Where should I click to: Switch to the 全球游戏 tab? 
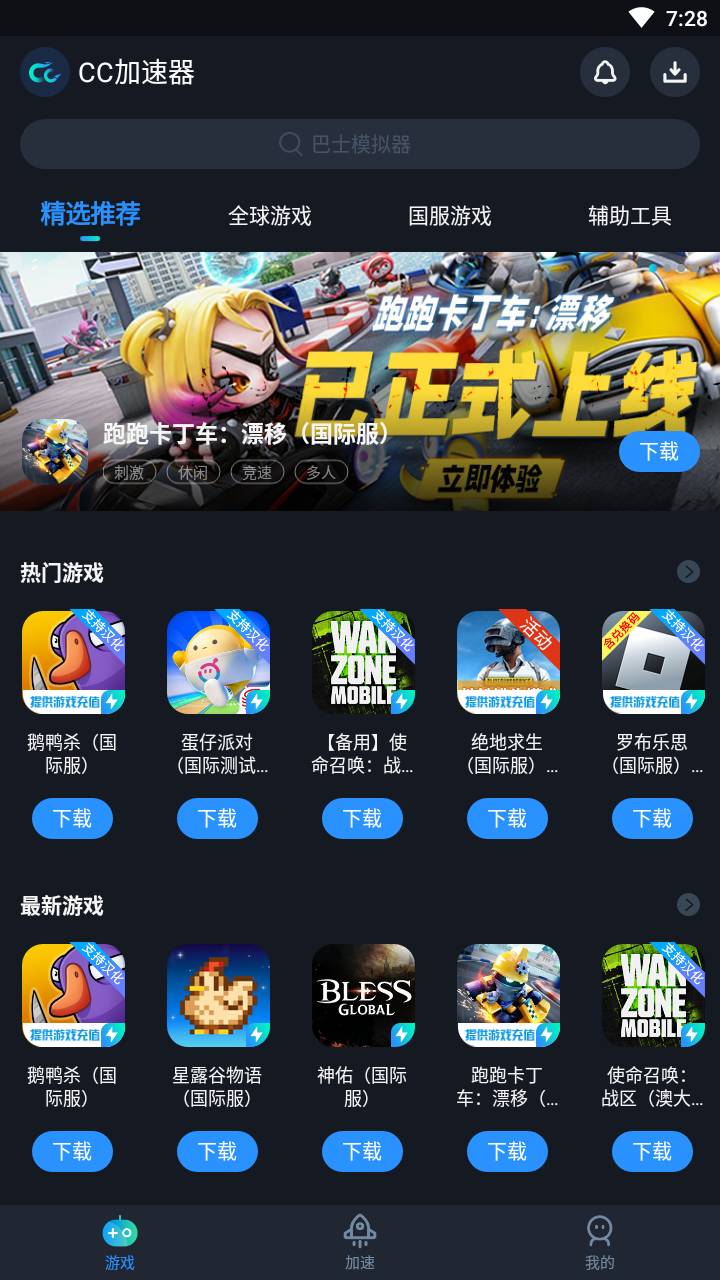(270, 216)
